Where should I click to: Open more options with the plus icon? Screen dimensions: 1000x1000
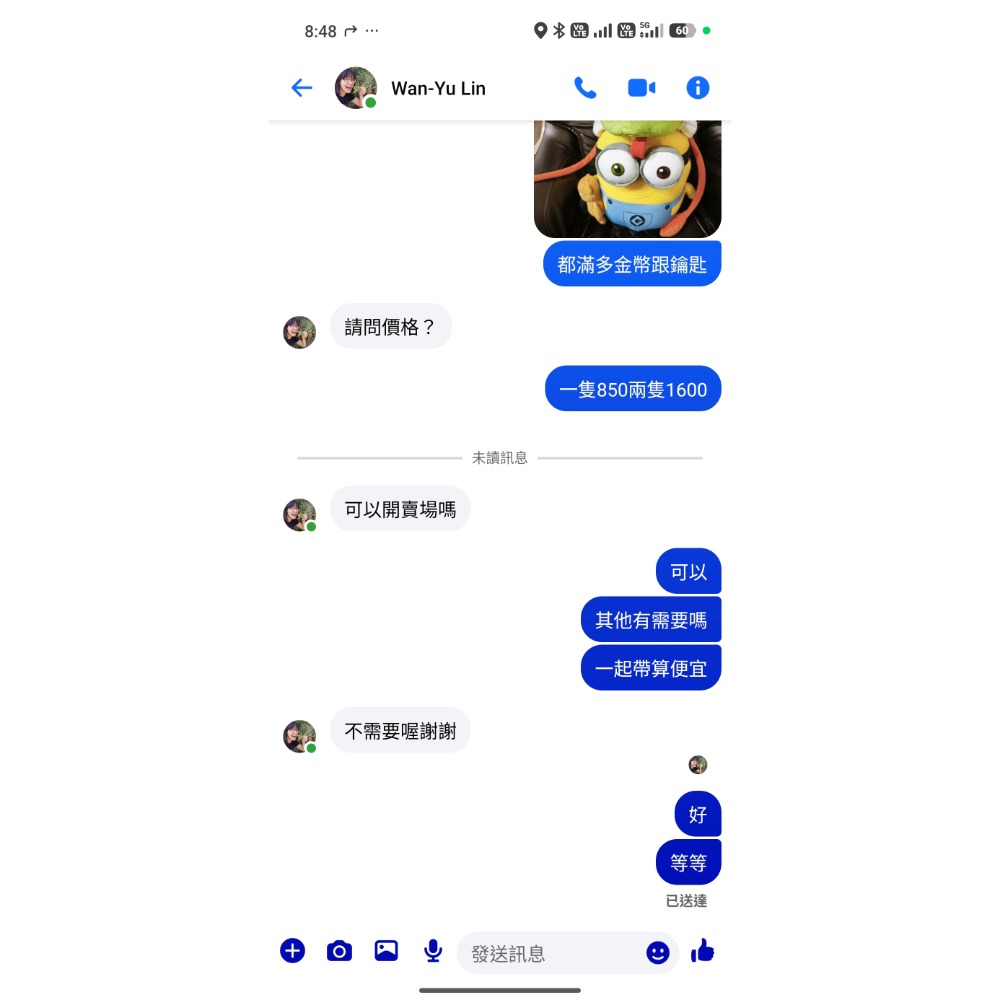click(x=293, y=951)
